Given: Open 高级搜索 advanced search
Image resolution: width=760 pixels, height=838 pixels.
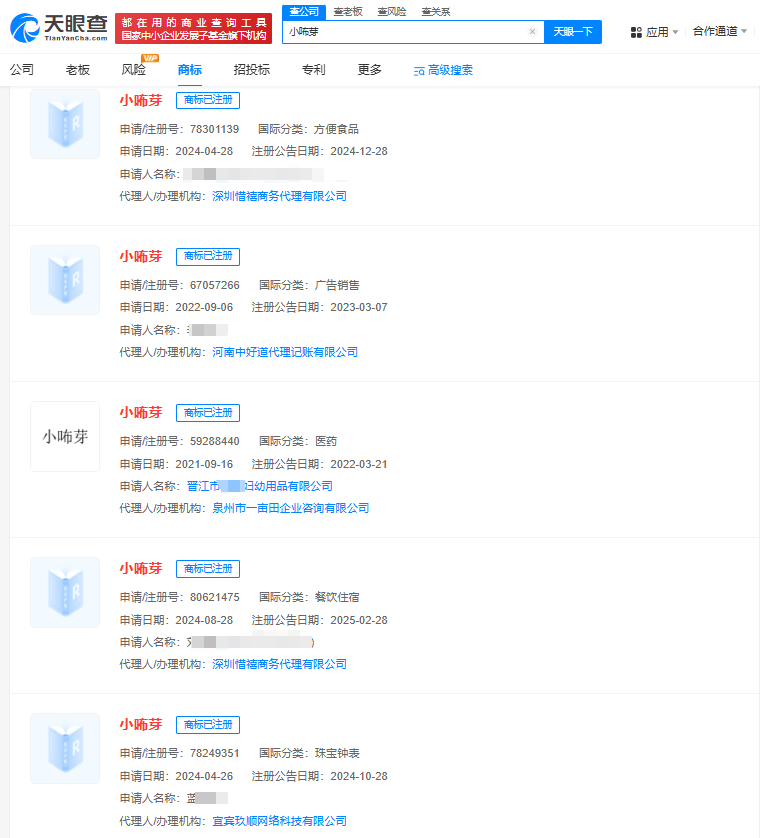Looking at the screenshot, I should (x=443, y=70).
